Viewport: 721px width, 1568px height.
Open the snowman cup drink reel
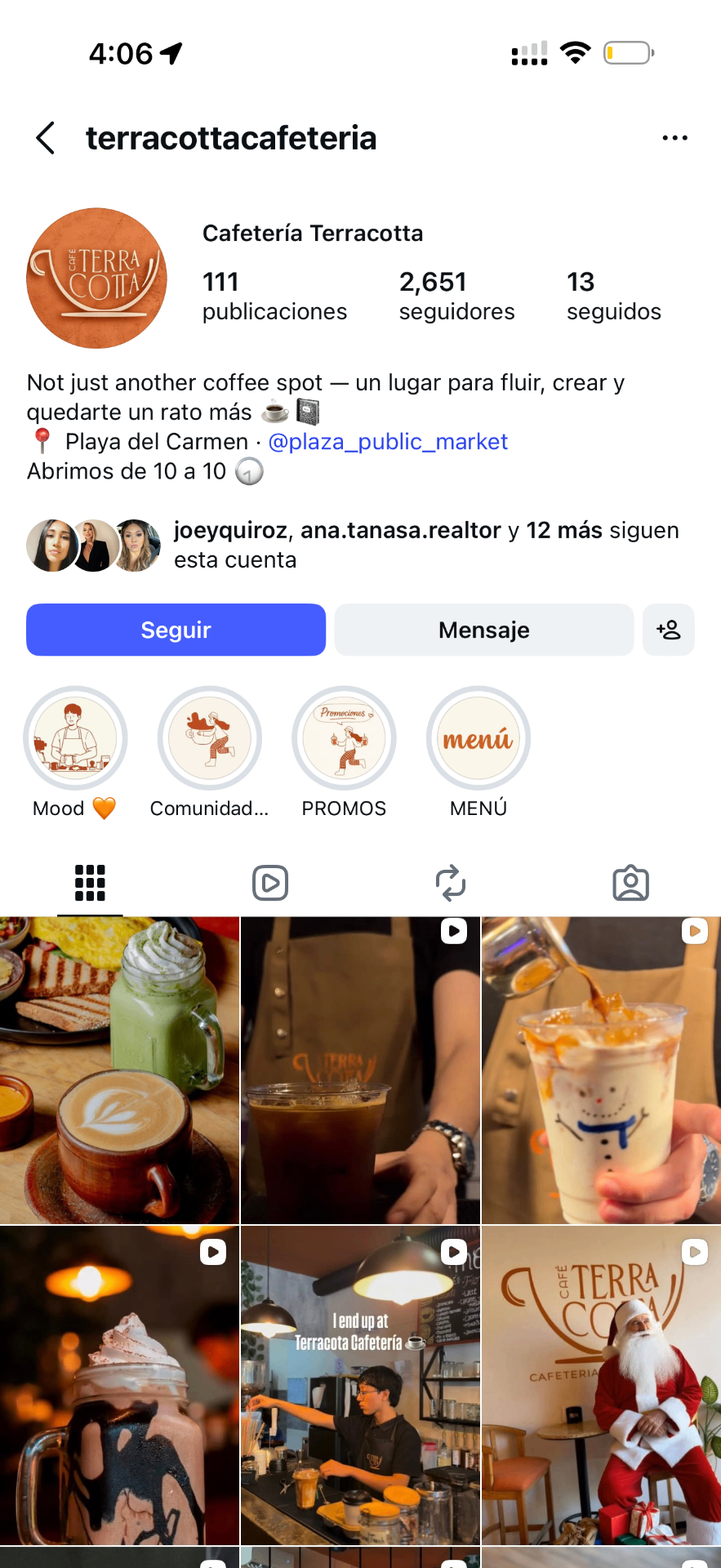pyautogui.click(x=601, y=1070)
